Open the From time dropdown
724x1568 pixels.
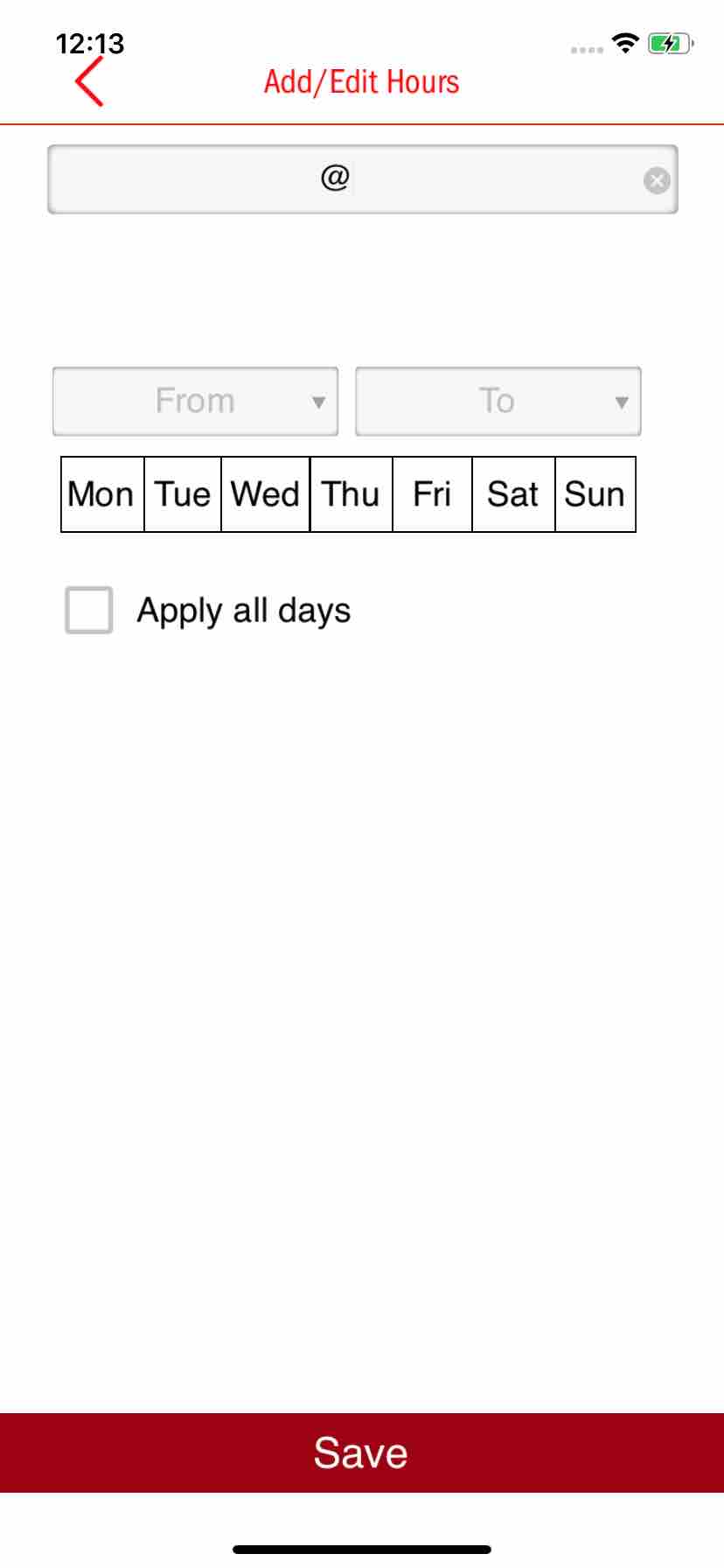195,402
